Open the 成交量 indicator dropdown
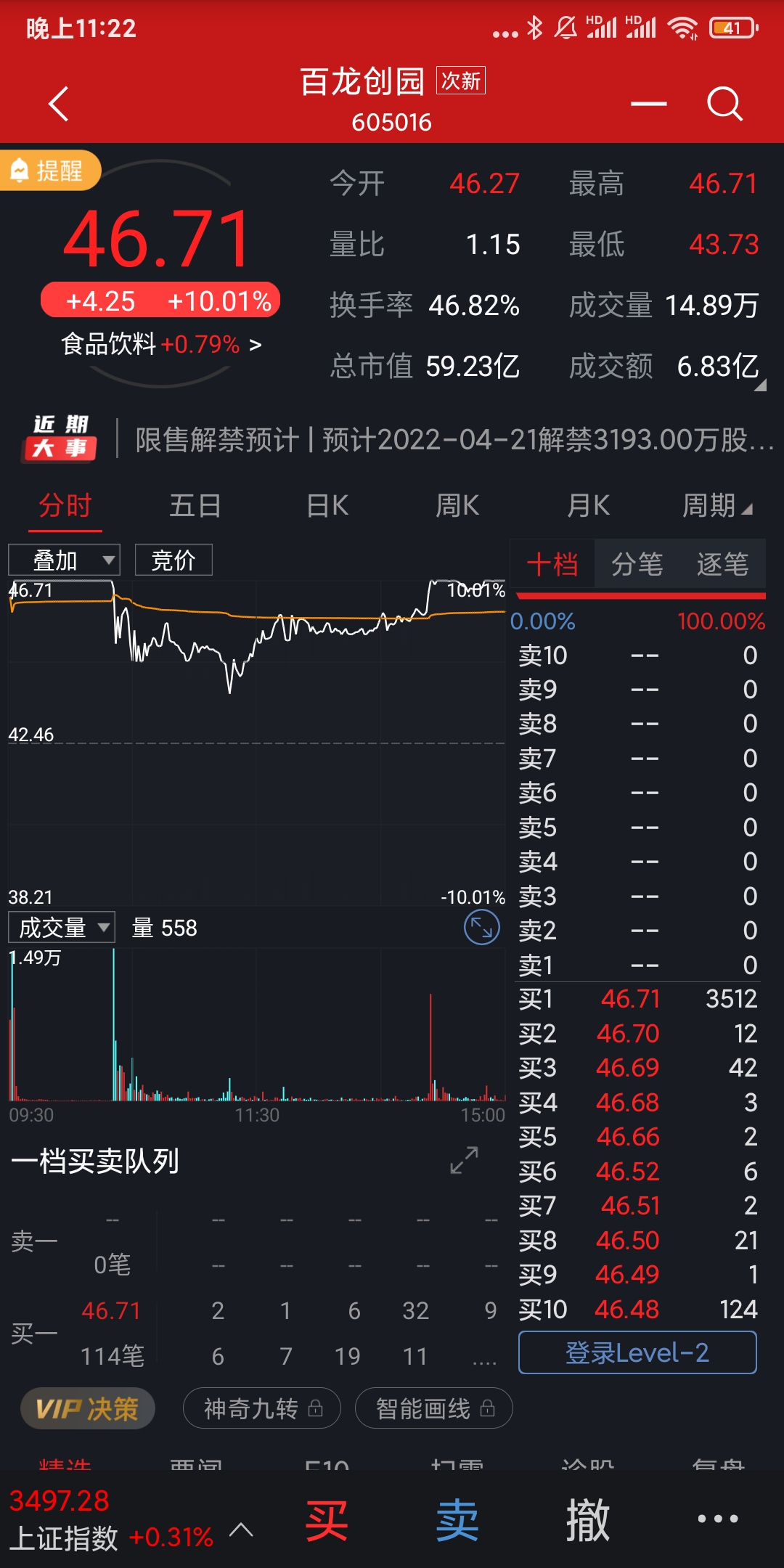784x1568 pixels. tap(62, 927)
